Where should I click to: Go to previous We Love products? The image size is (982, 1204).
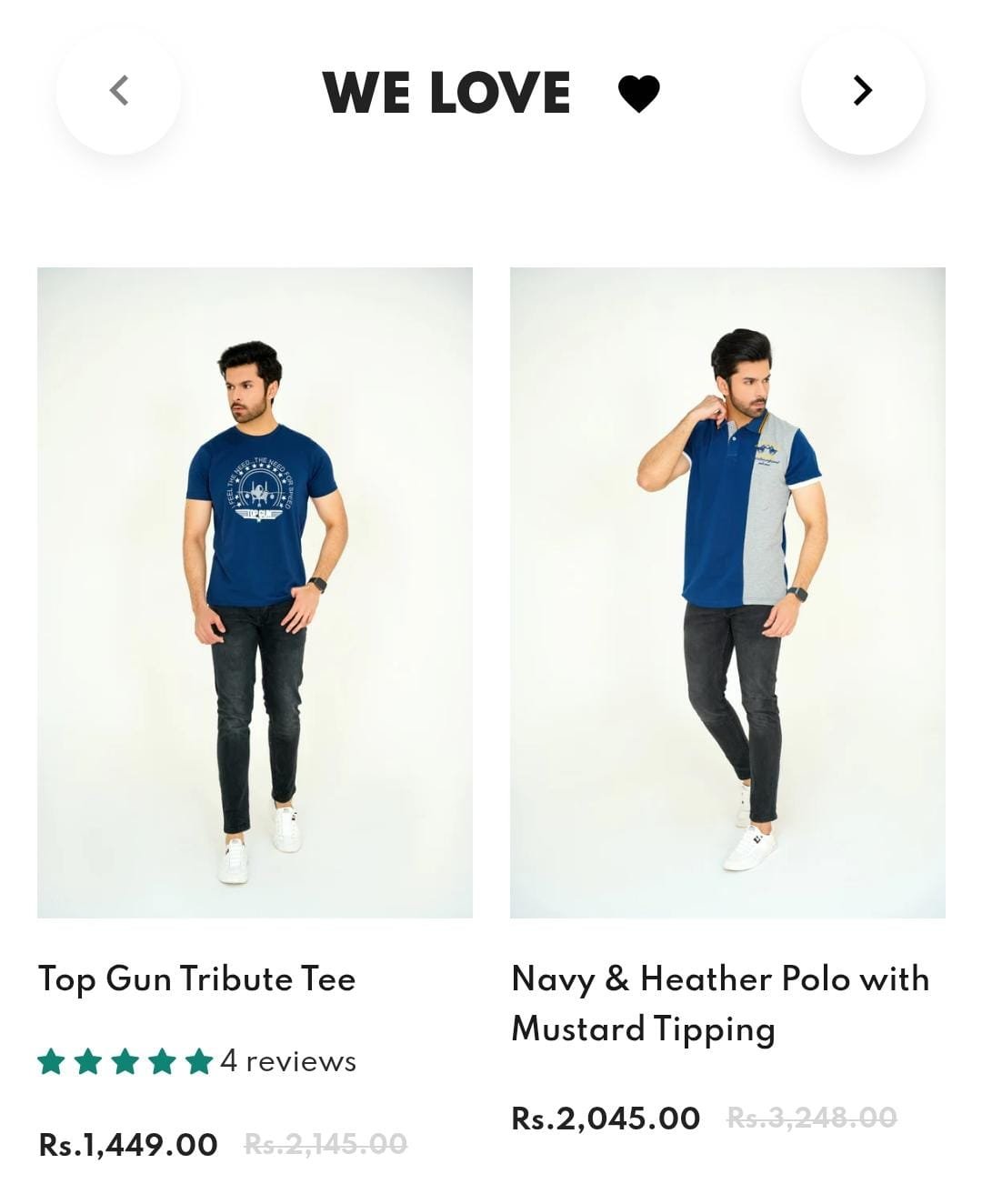(118, 91)
